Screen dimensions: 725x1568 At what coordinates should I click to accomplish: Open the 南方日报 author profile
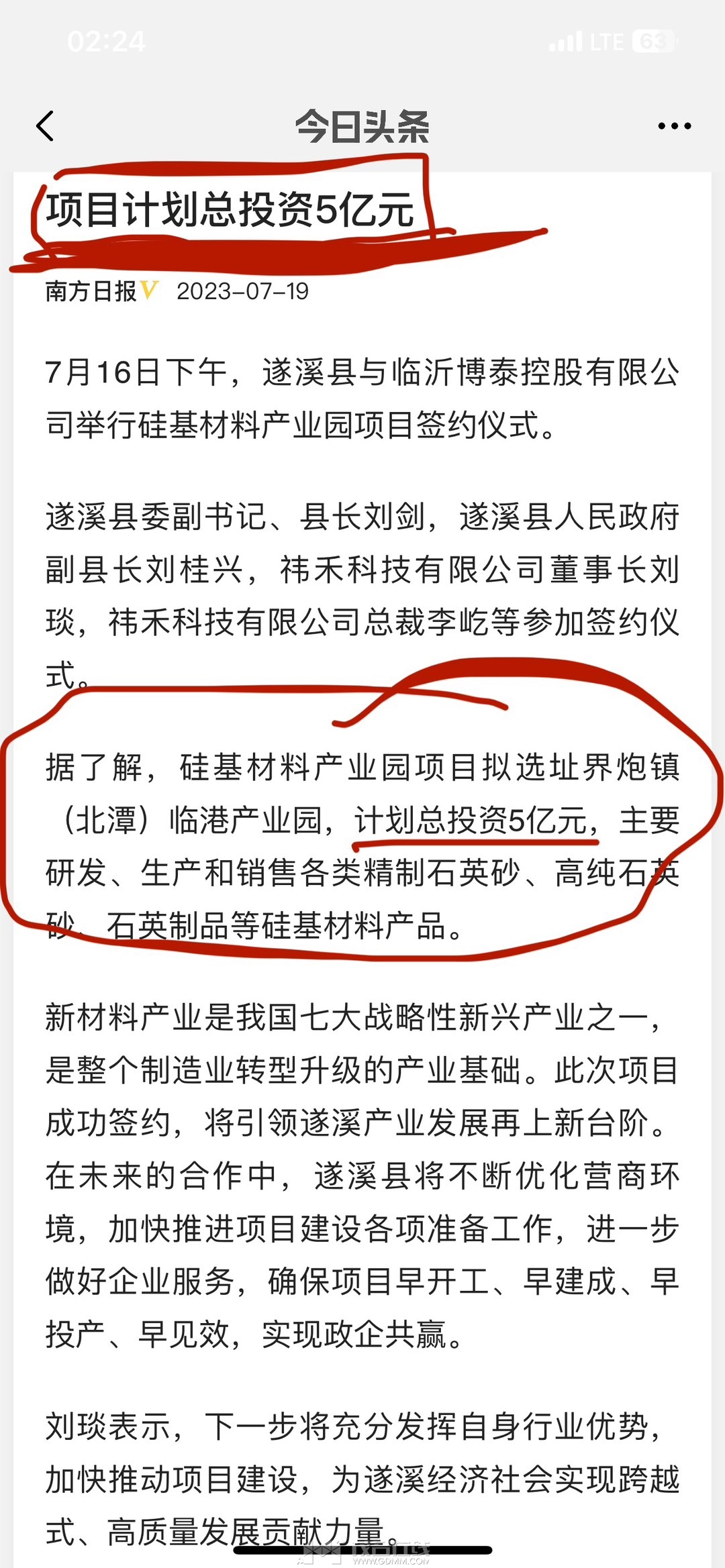click(91, 291)
